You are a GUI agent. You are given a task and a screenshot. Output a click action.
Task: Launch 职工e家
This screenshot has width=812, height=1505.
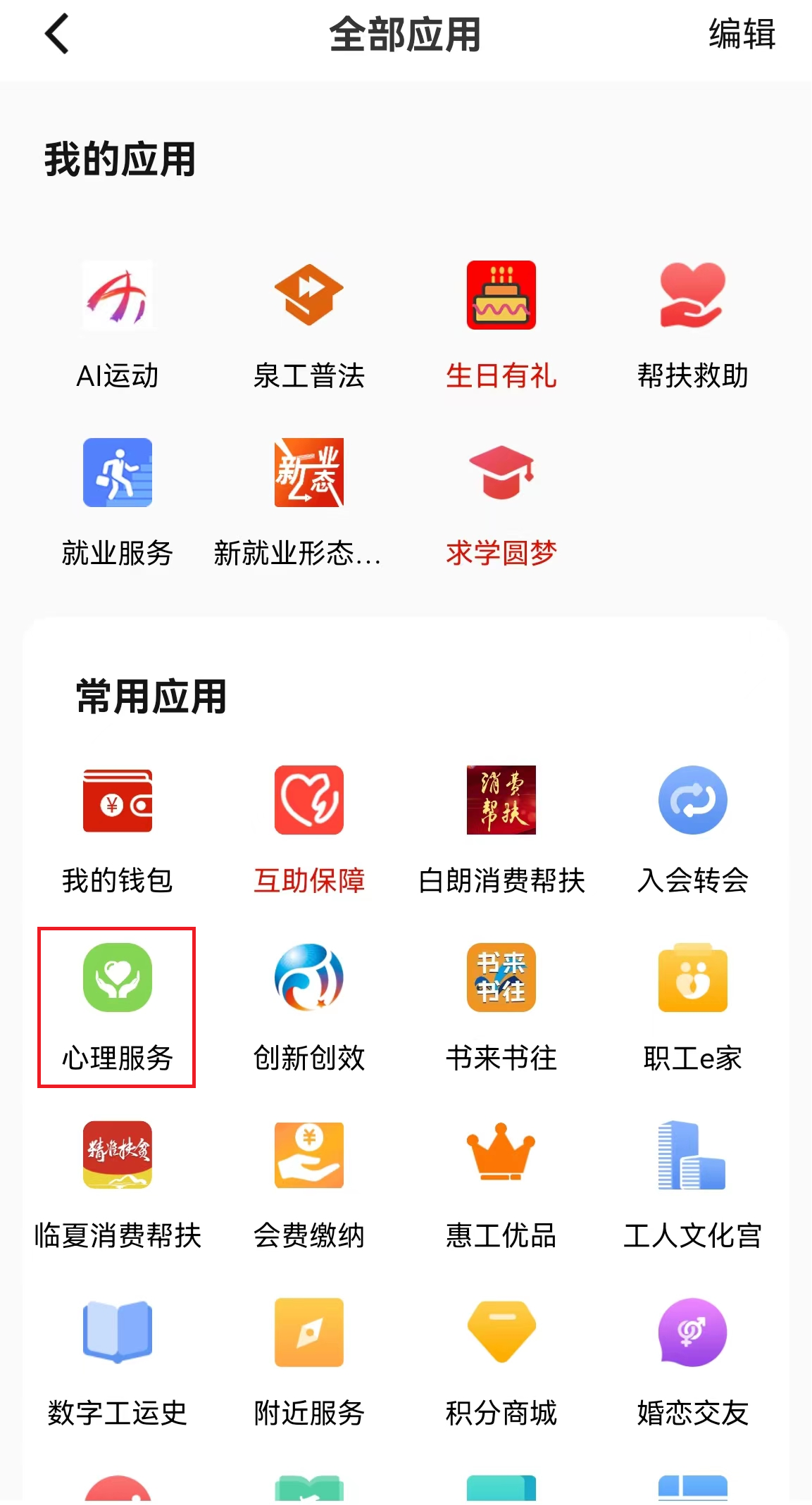coord(692,978)
